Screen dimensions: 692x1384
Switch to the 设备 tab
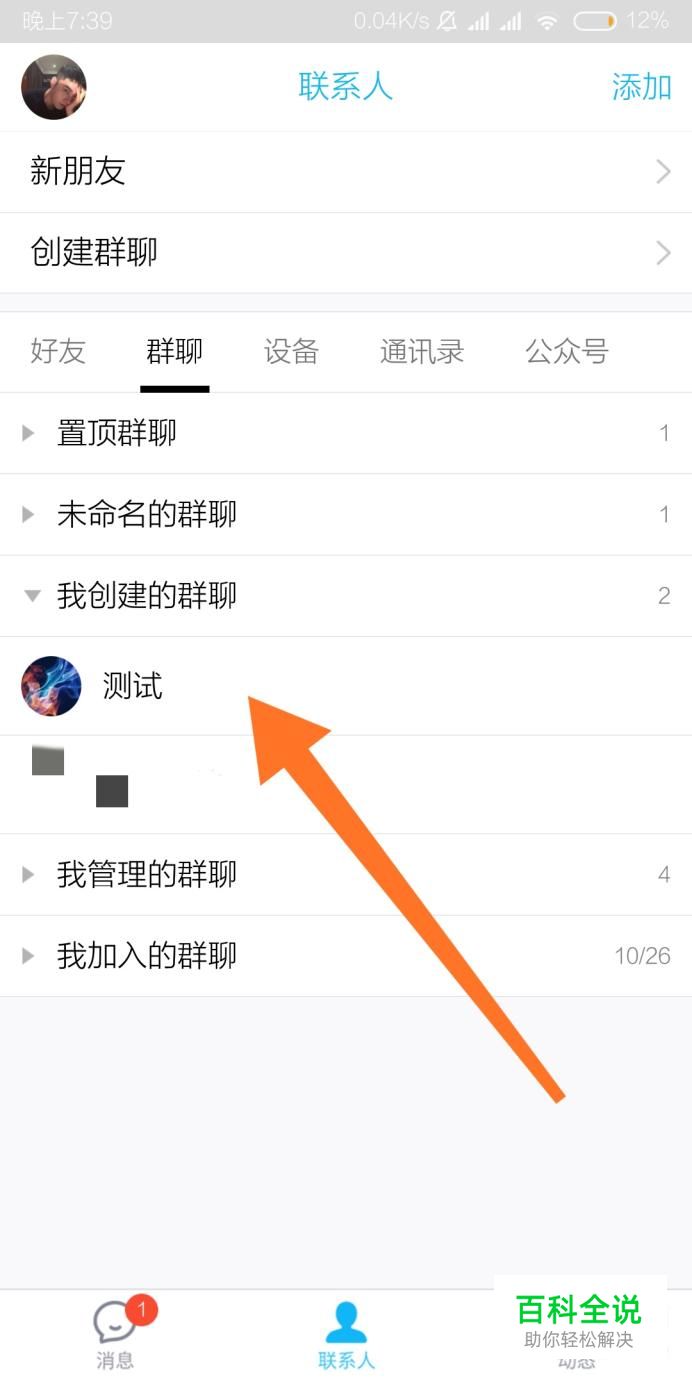(x=291, y=352)
